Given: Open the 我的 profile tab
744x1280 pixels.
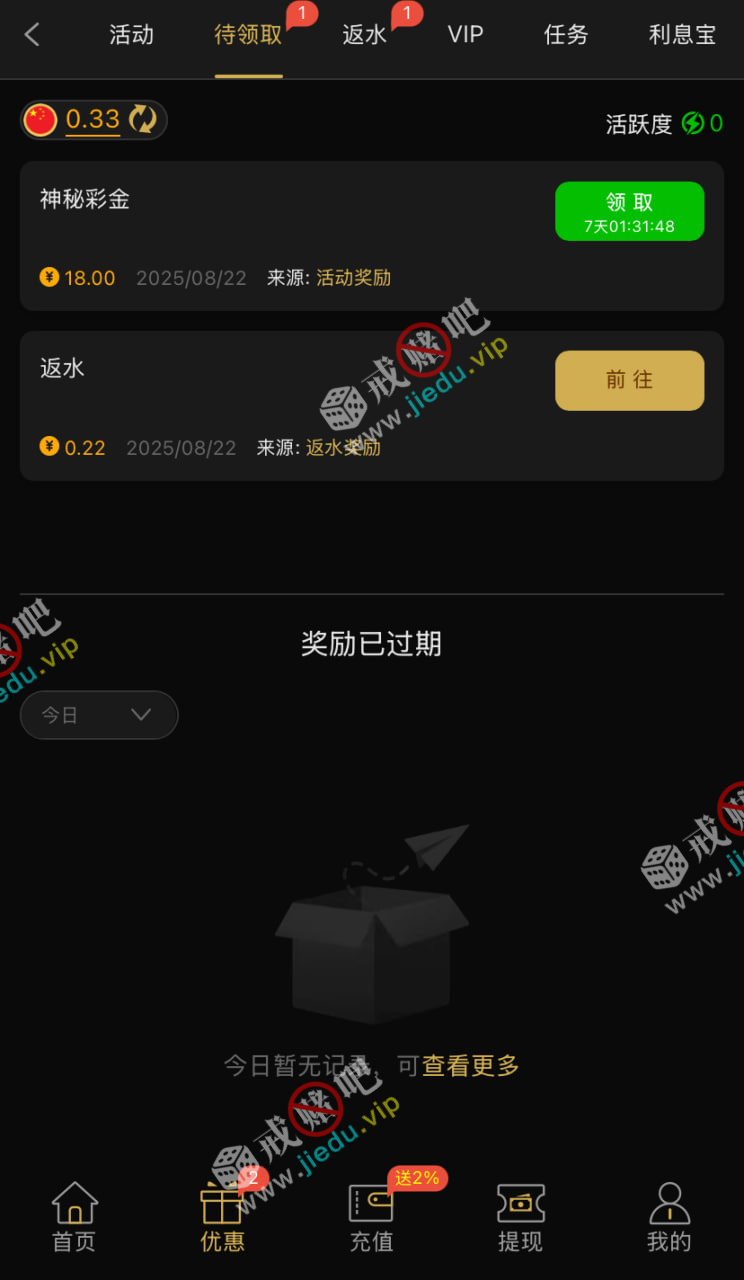Looking at the screenshot, I should click(x=669, y=1216).
